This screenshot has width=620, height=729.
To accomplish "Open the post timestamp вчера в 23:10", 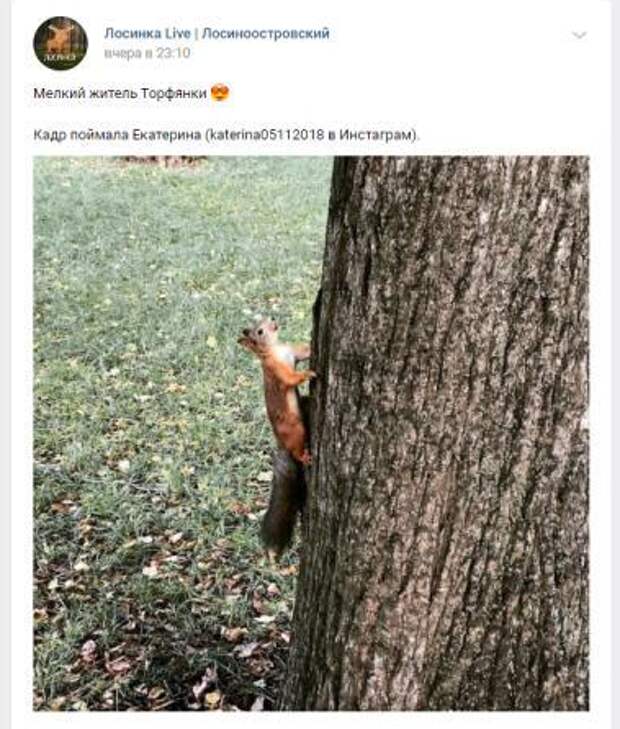I will pyautogui.click(x=146, y=53).
